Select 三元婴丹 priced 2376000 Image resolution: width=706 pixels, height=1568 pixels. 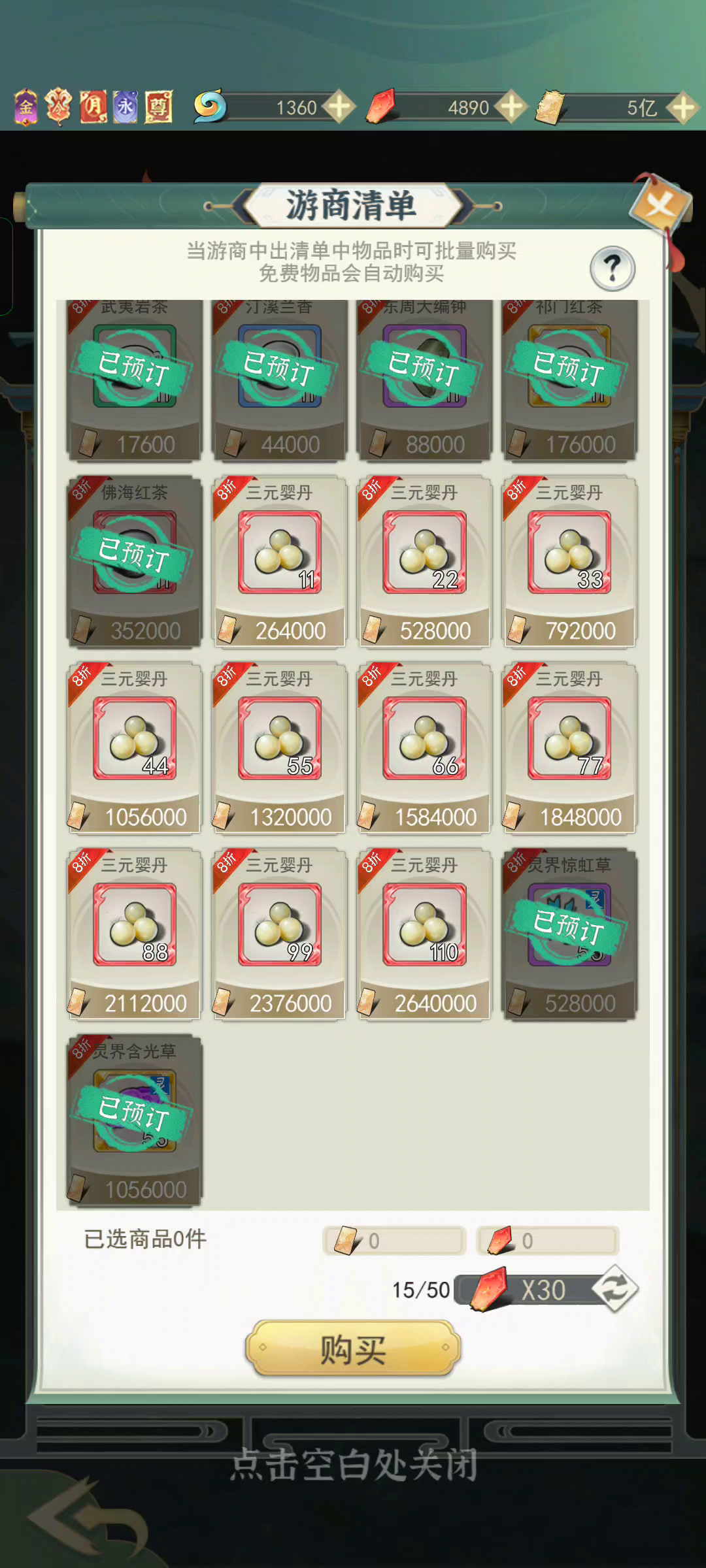click(x=280, y=933)
